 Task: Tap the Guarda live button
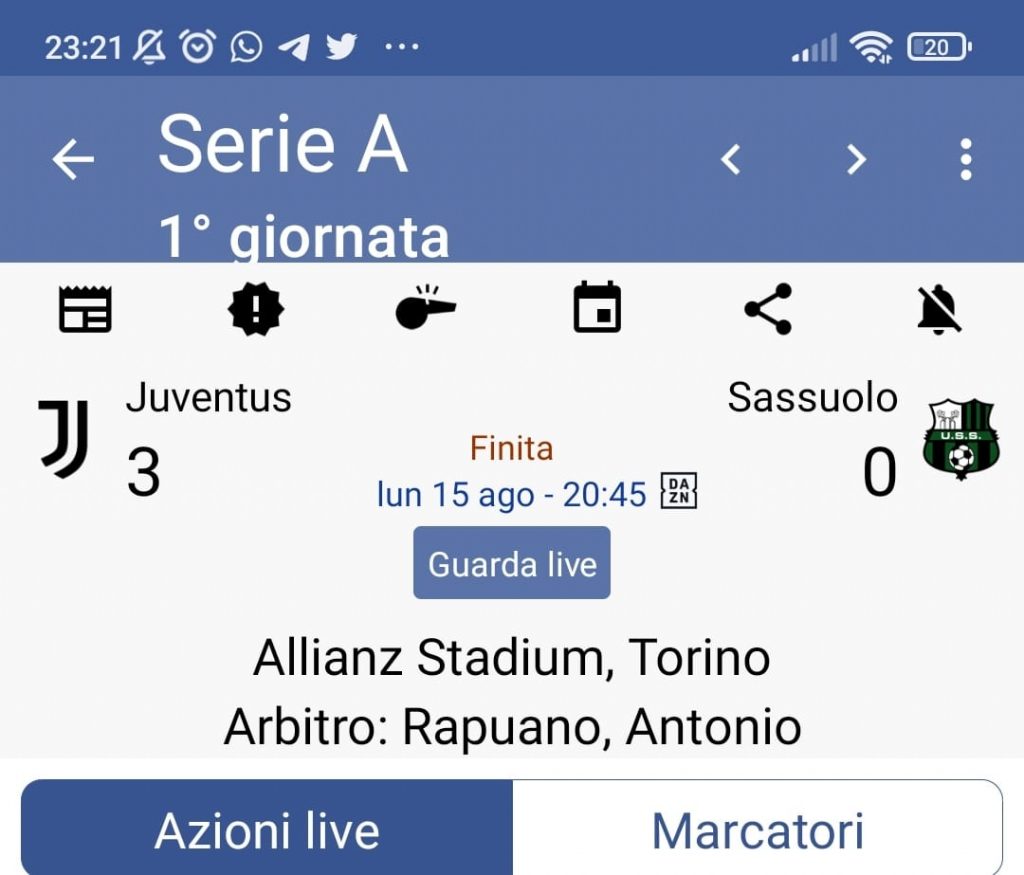click(x=512, y=564)
